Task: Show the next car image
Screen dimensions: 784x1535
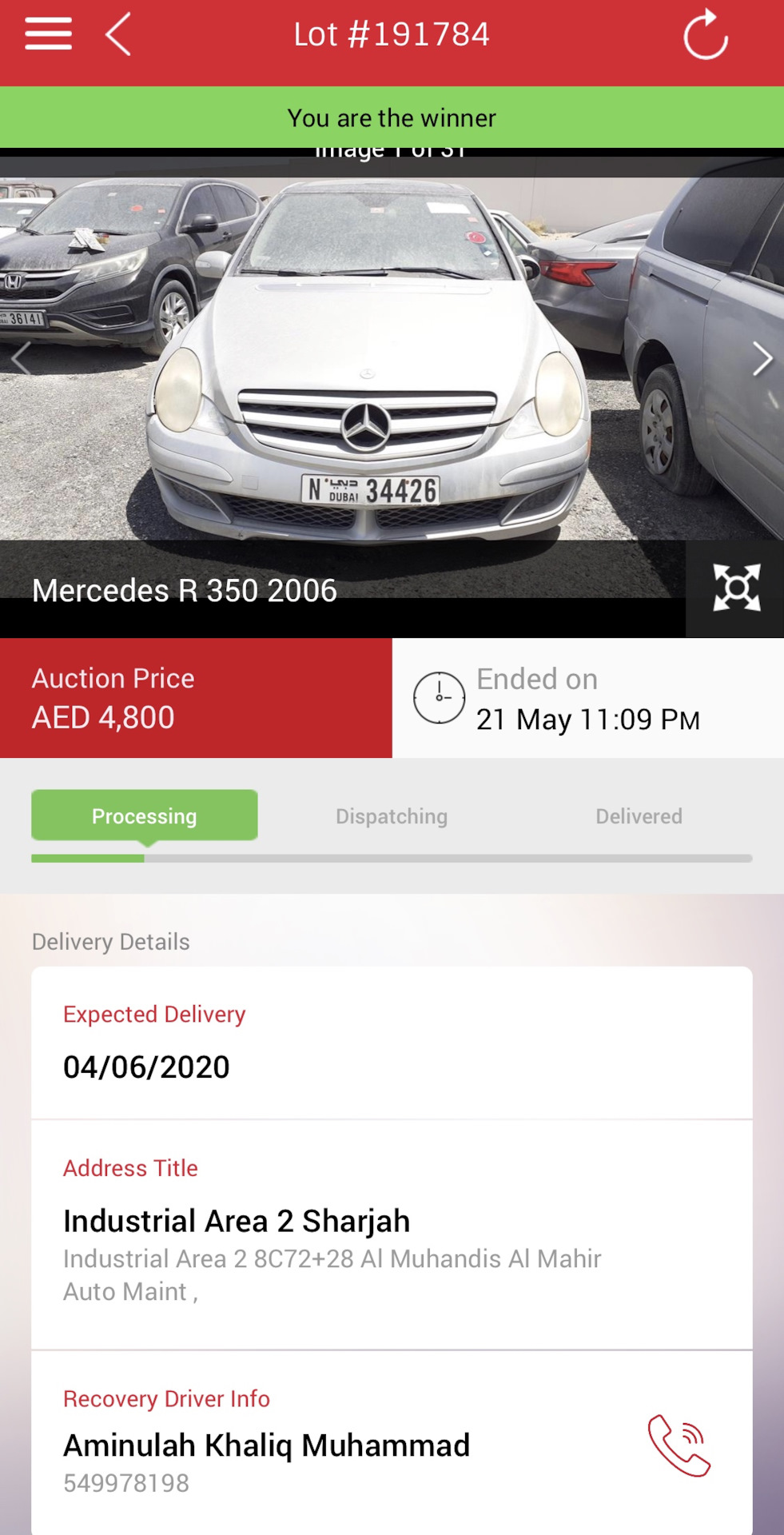Action: (762, 359)
